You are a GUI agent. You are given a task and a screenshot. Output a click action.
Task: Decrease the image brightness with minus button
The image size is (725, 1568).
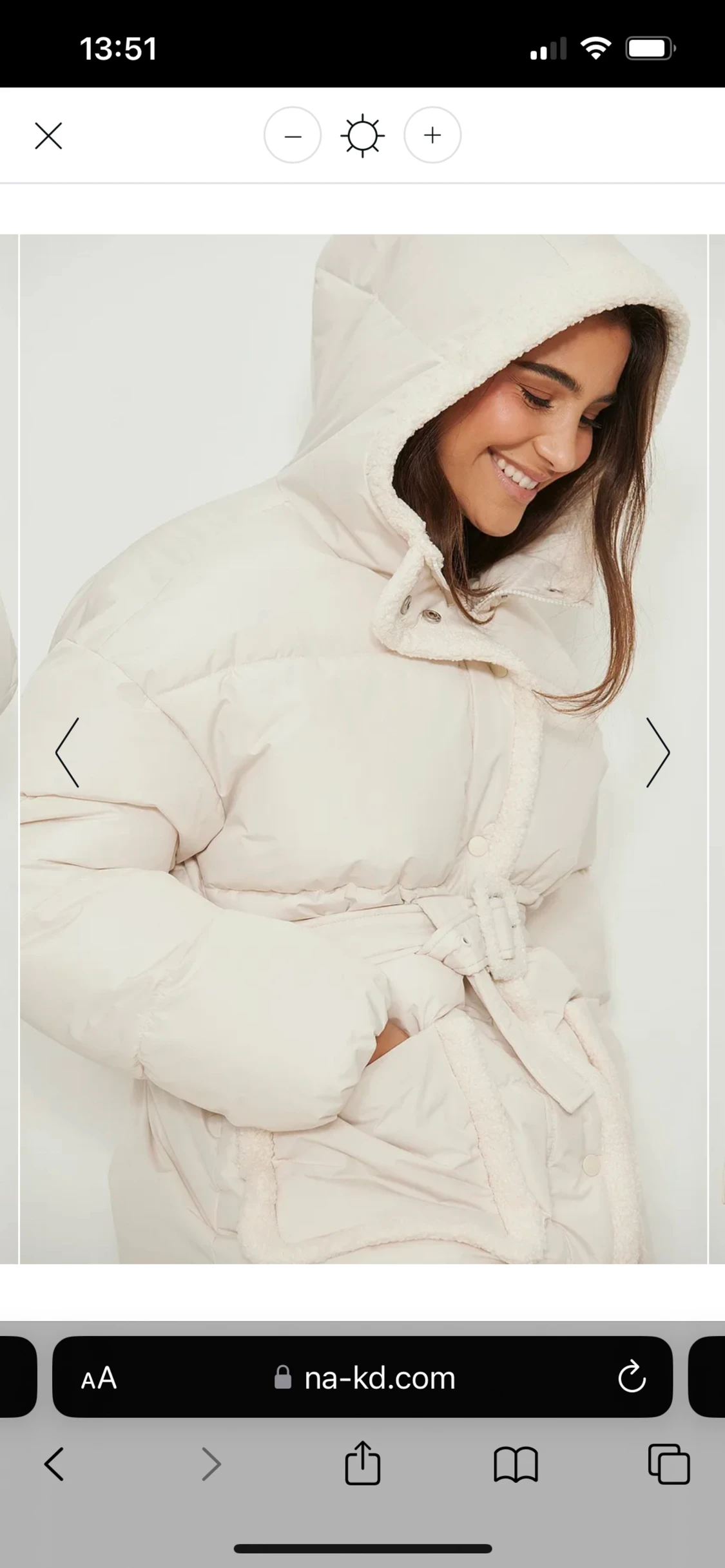pos(293,135)
